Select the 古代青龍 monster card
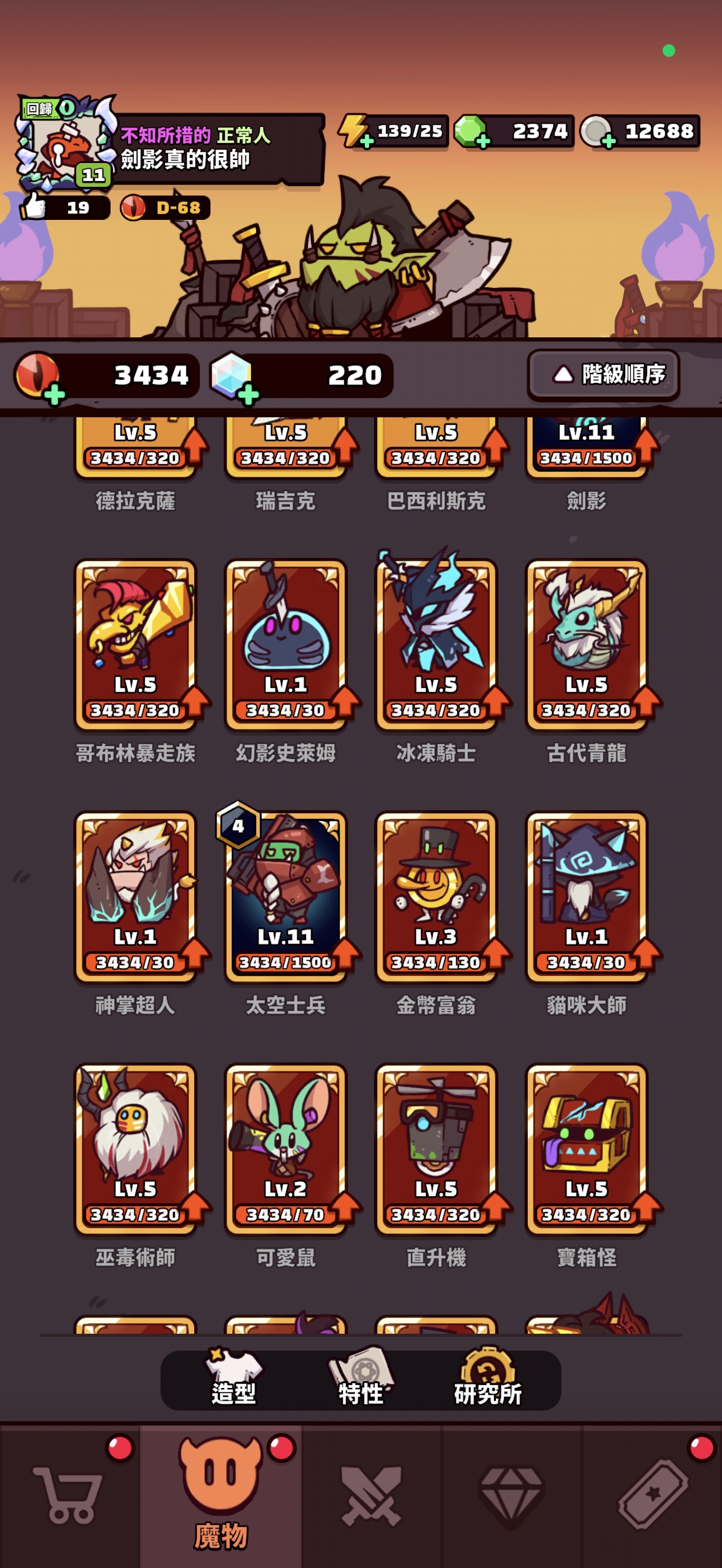This screenshot has width=722, height=1568. (x=587, y=645)
